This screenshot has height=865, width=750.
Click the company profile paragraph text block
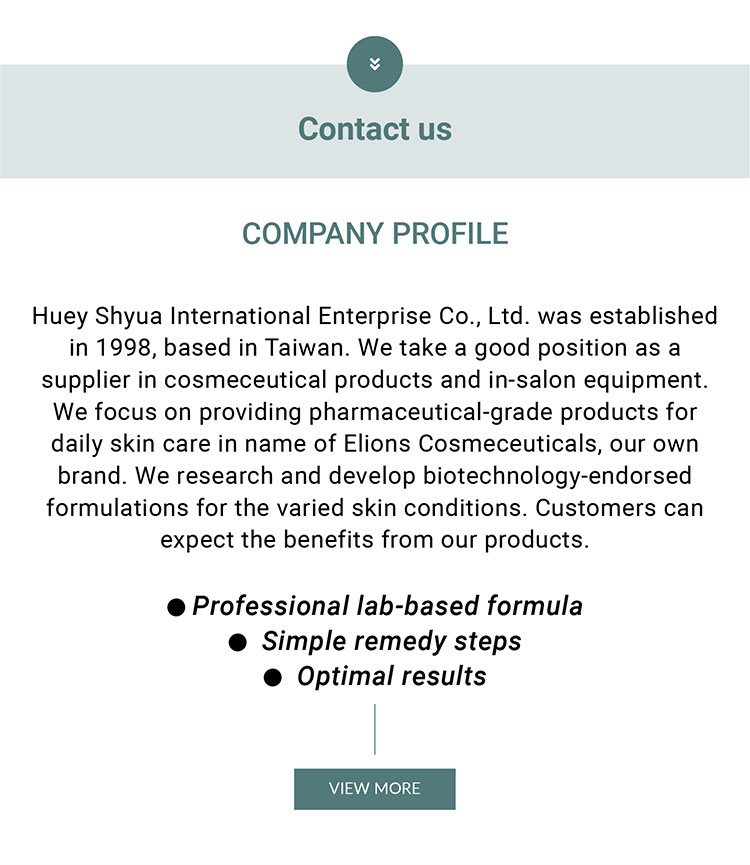click(375, 428)
